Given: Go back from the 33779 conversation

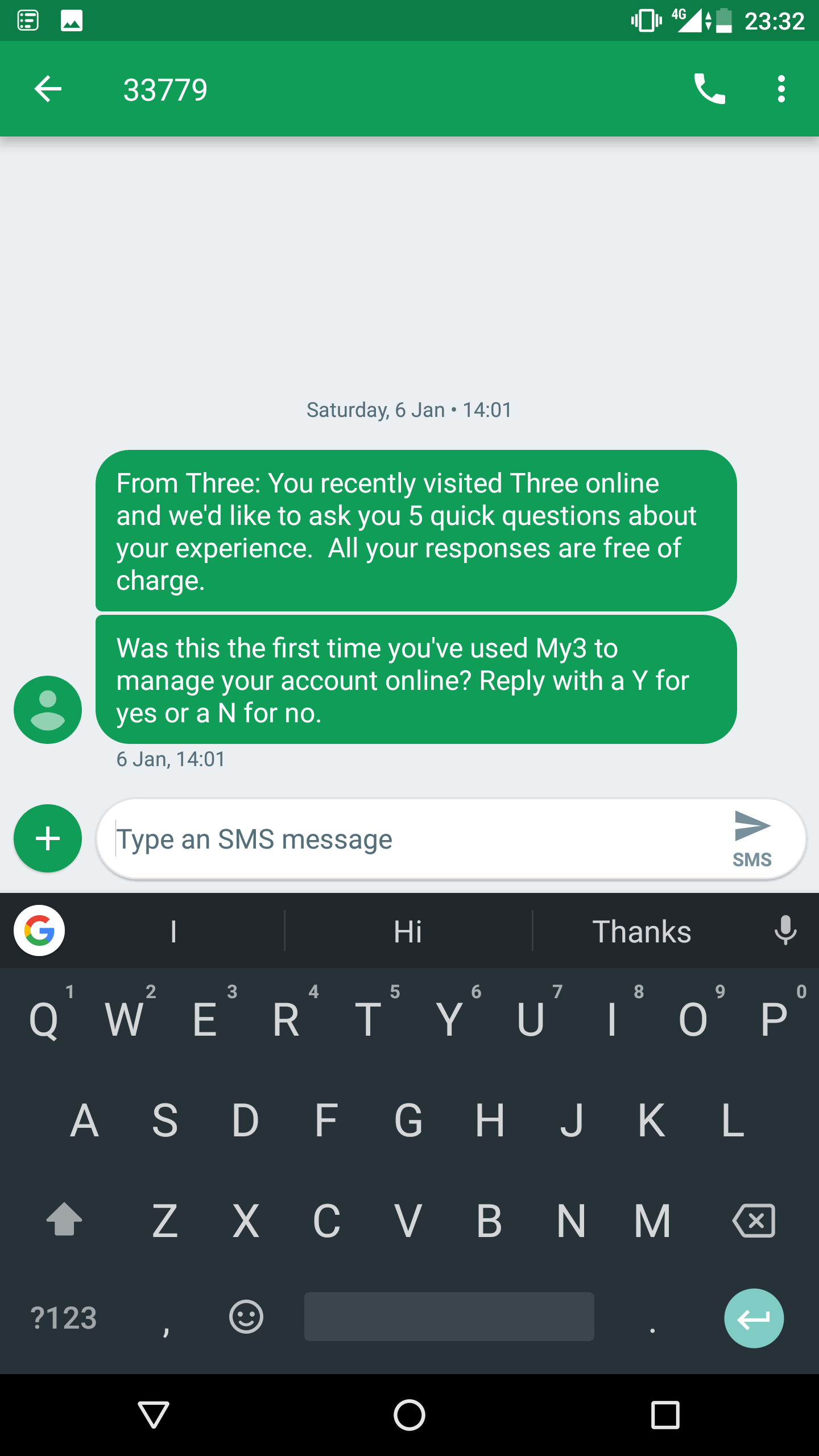Looking at the screenshot, I should (x=48, y=89).
